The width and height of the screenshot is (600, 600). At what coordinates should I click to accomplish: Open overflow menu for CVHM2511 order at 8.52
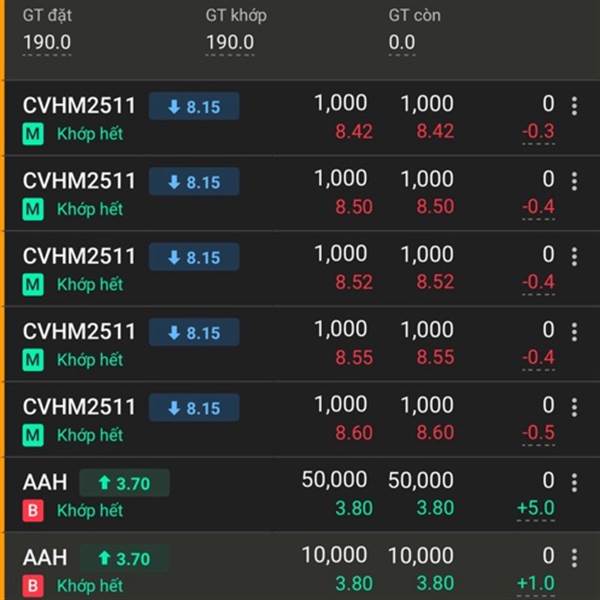(x=574, y=257)
